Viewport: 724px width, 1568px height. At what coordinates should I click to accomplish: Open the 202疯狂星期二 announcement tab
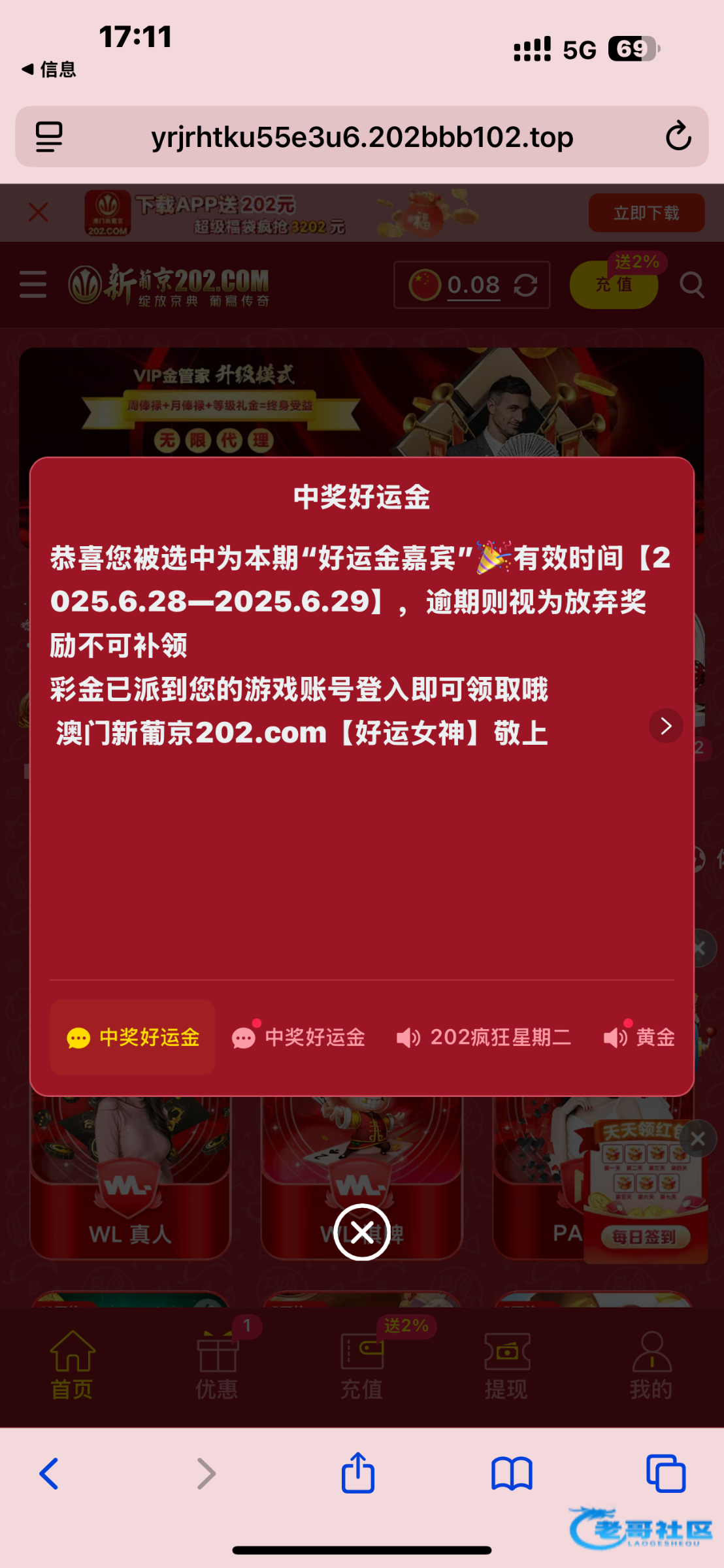[484, 1037]
